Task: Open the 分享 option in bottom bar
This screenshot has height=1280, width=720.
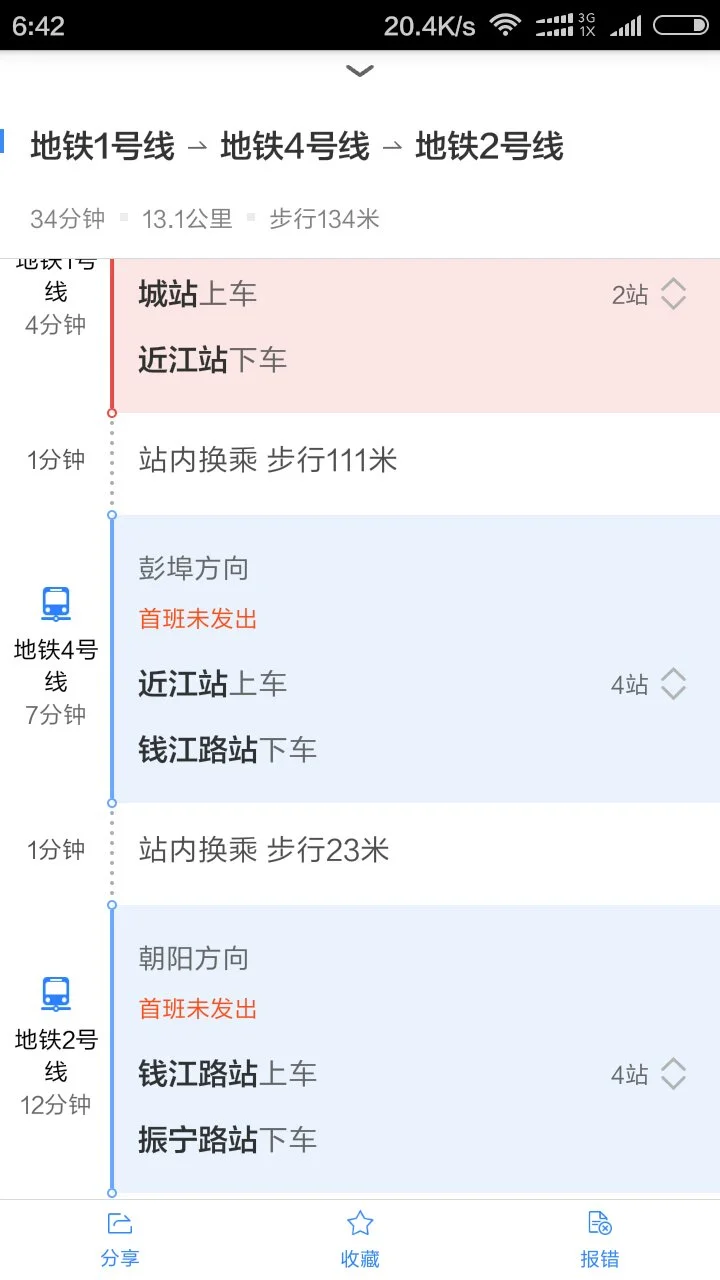Action: 120,1237
